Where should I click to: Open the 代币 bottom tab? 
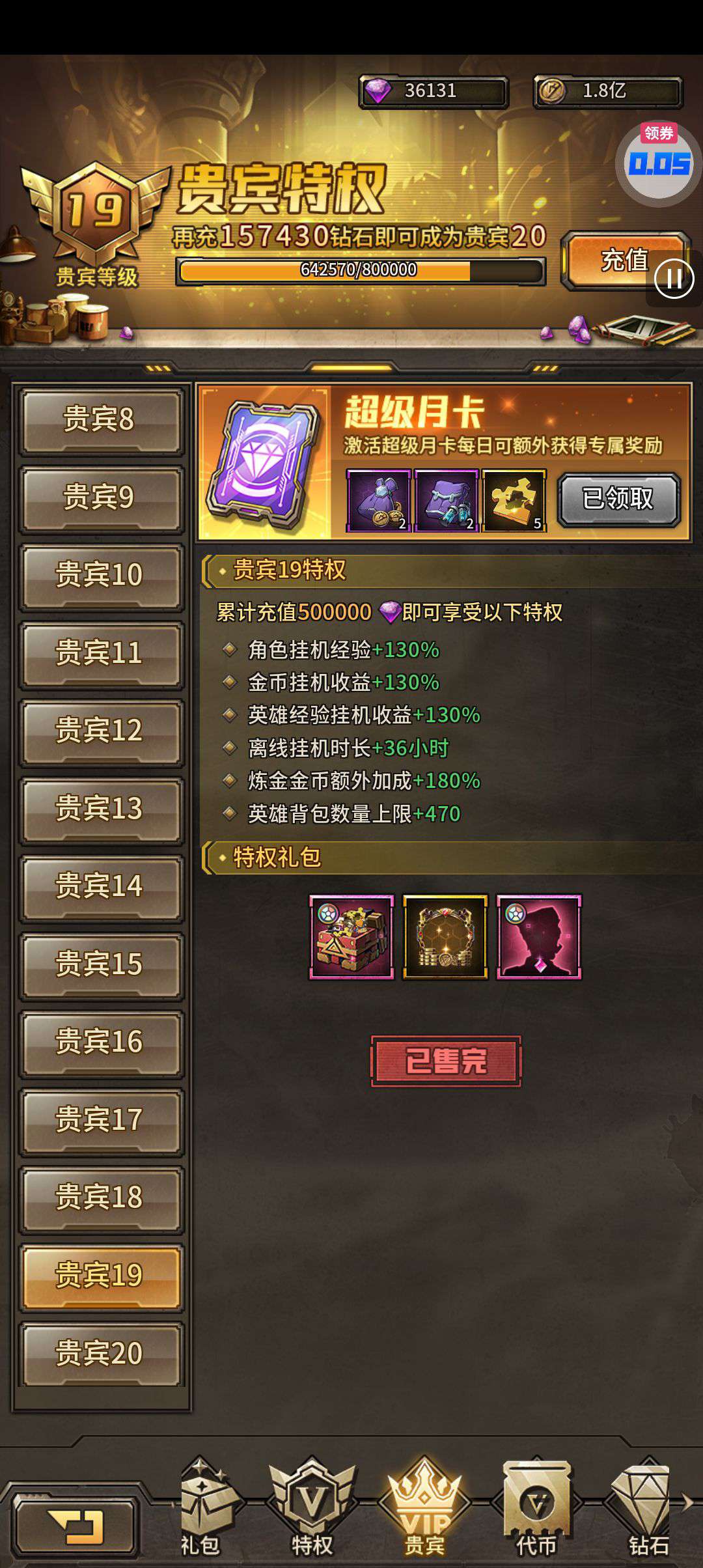(x=537, y=1509)
